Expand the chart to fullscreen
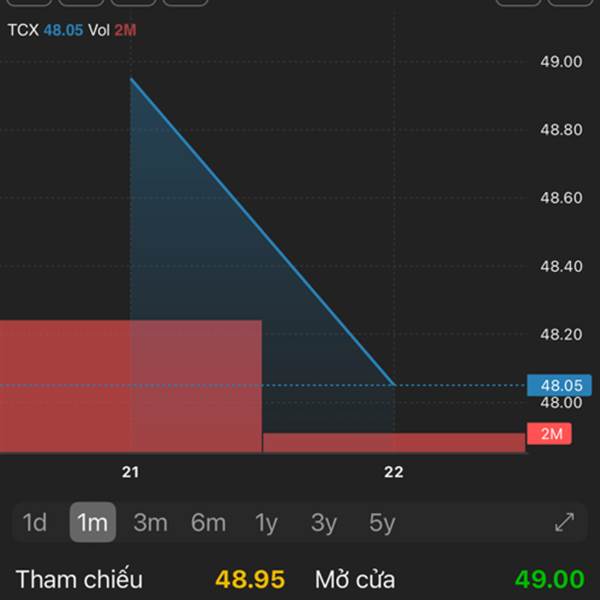600x600 pixels. pyautogui.click(x=564, y=522)
